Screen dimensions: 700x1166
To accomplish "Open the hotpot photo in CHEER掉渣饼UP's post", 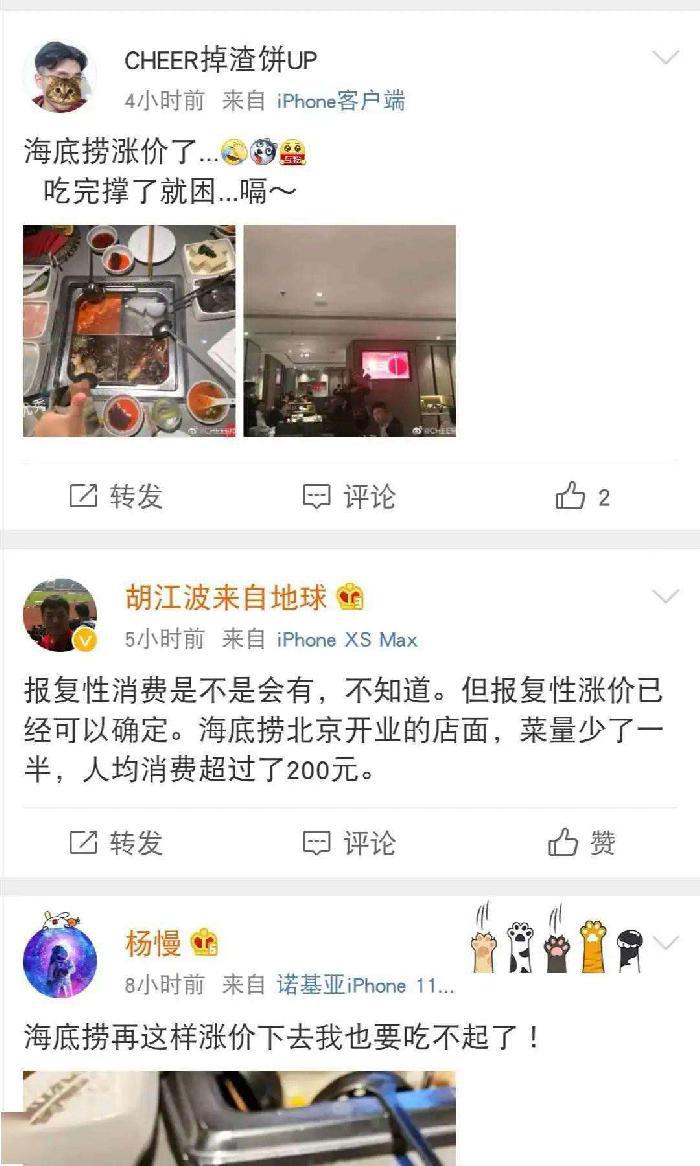I will pyautogui.click(x=129, y=331).
